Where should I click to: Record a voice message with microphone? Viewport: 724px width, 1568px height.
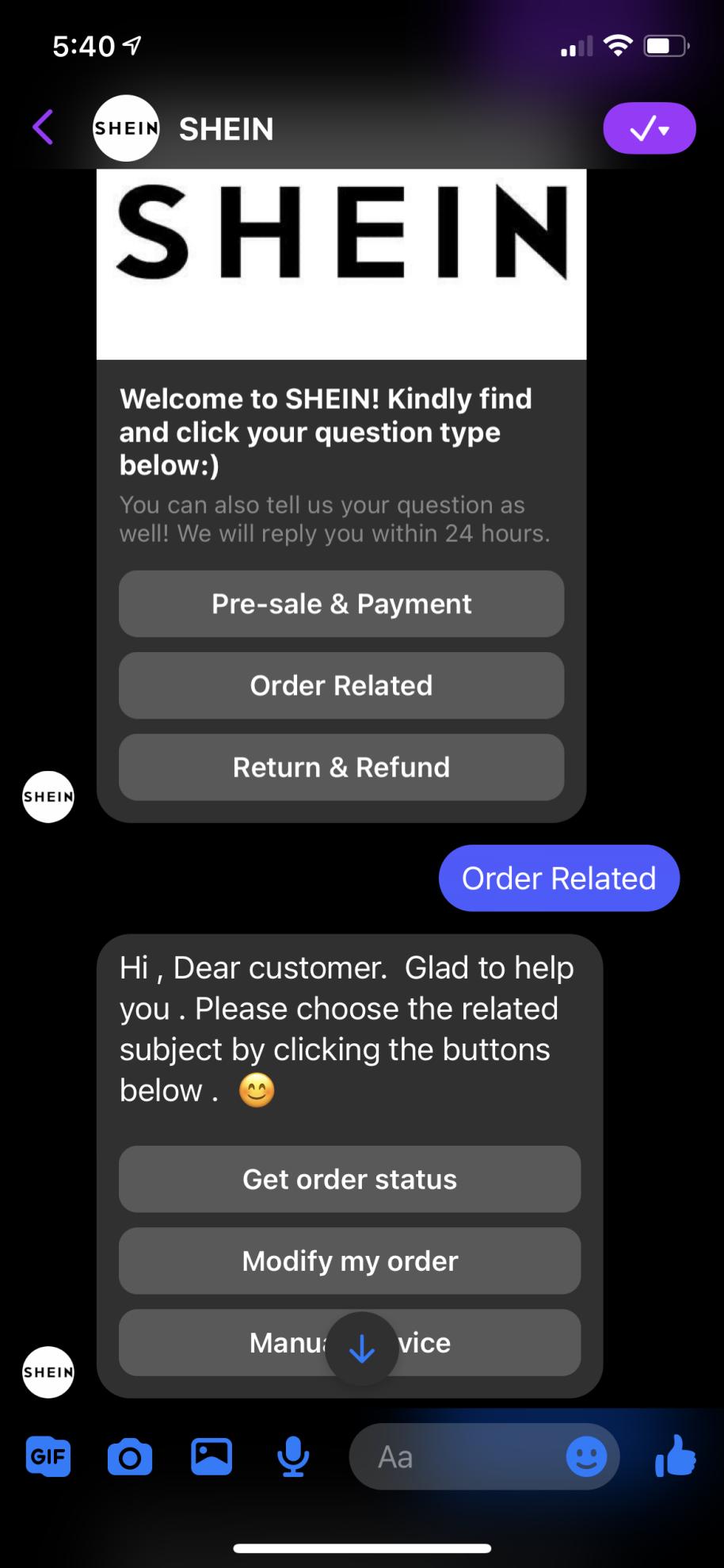pyautogui.click(x=293, y=1456)
